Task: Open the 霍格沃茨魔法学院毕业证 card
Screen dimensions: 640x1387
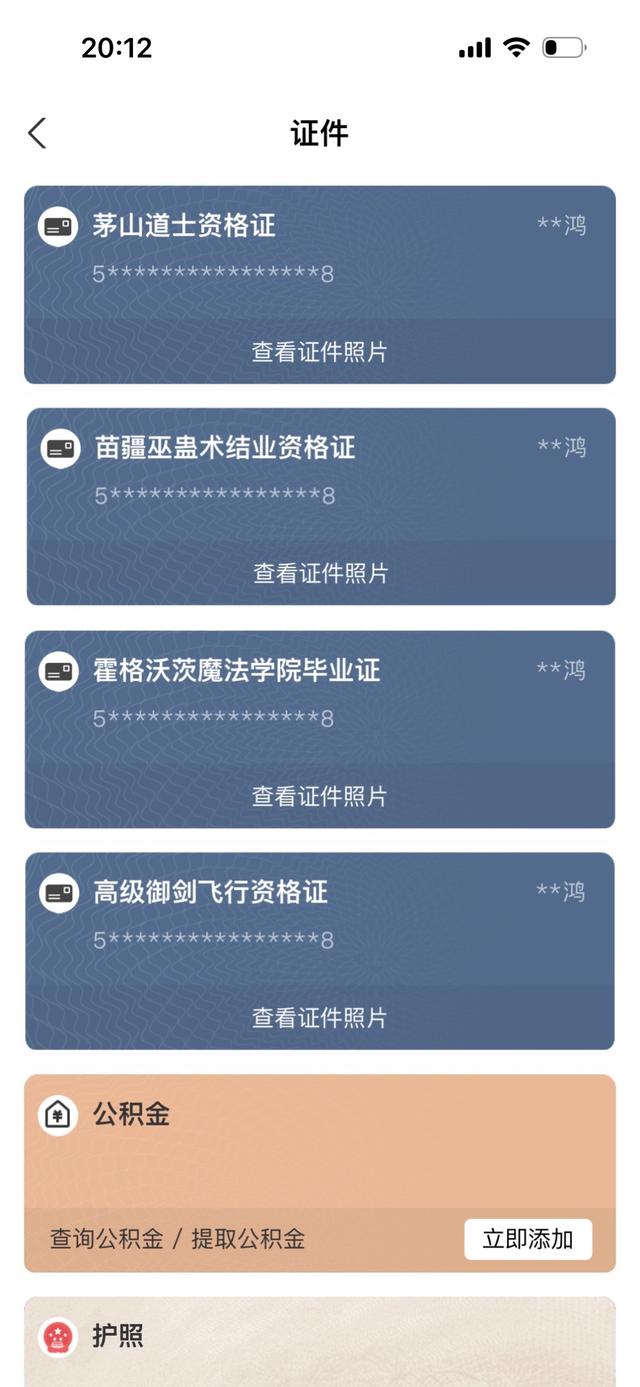Action: click(x=320, y=697)
